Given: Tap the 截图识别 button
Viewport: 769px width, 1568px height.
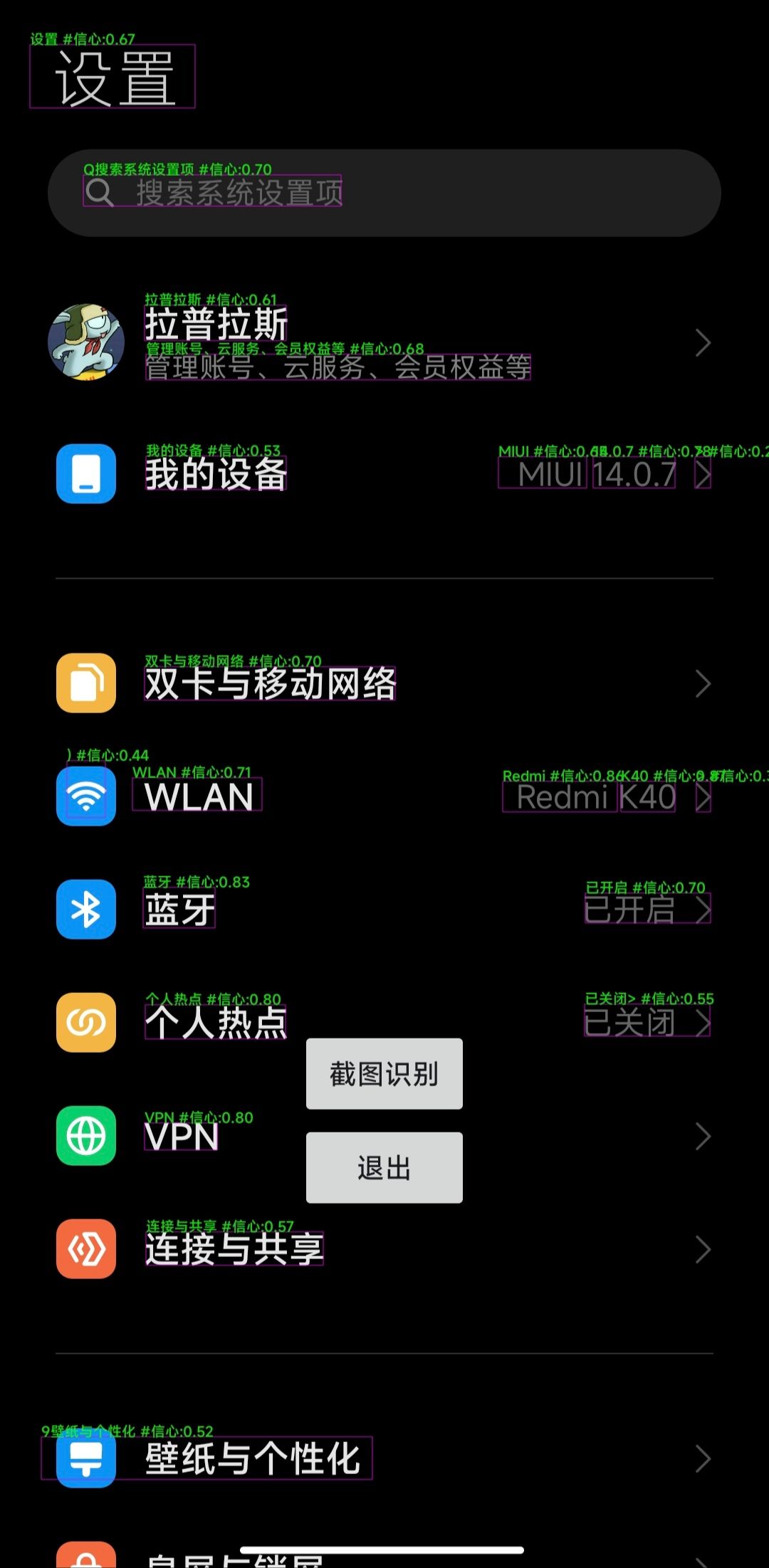Looking at the screenshot, I should pyautogui.click(x=384, y=1073).
